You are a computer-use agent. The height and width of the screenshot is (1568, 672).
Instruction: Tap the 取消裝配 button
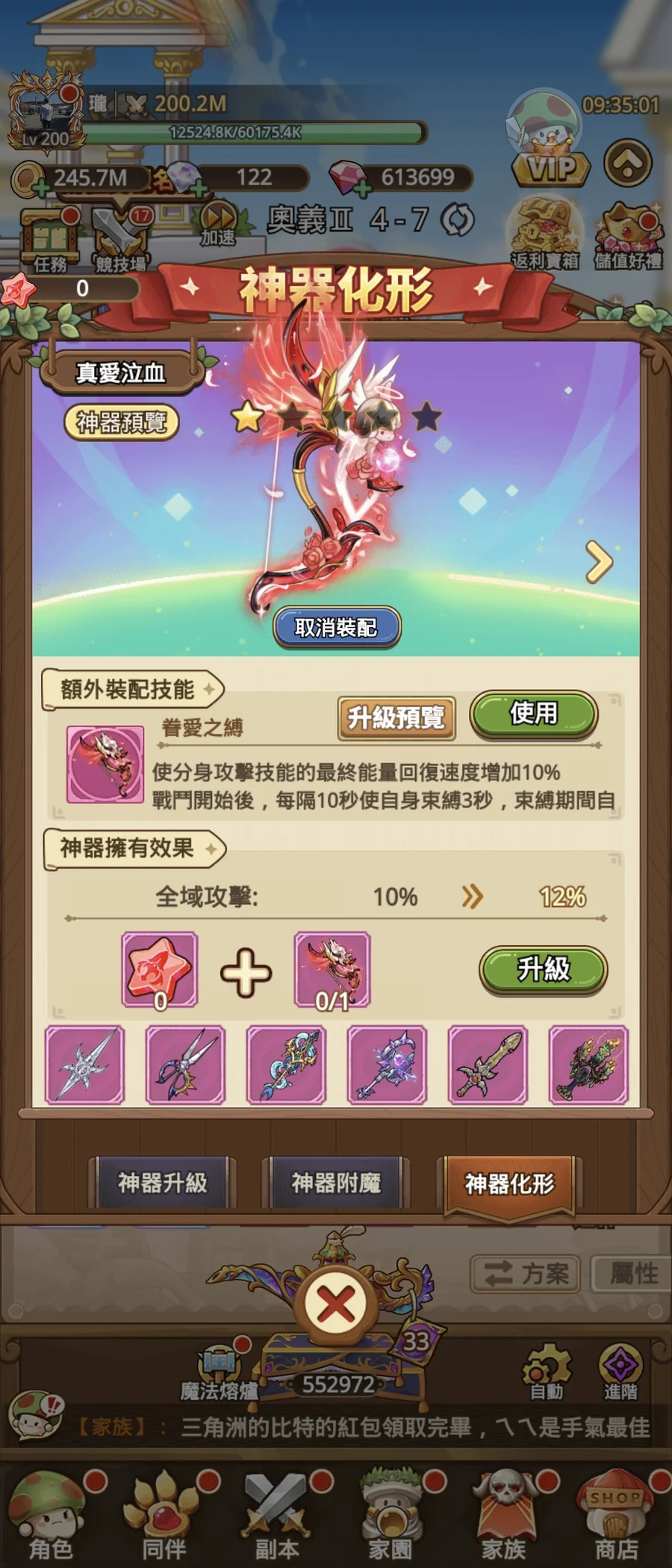pos(336,627)
